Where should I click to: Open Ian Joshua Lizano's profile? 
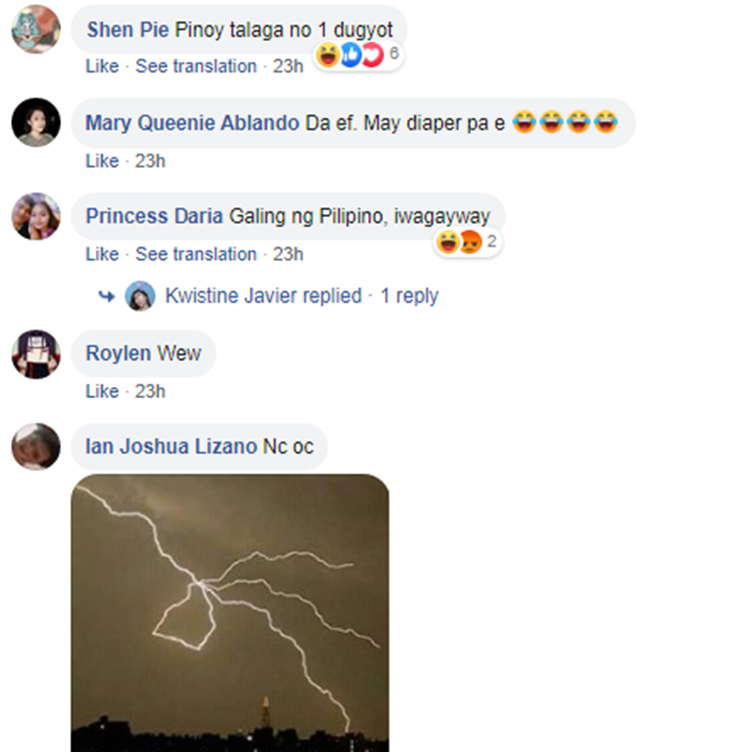(x=171, y=446)
